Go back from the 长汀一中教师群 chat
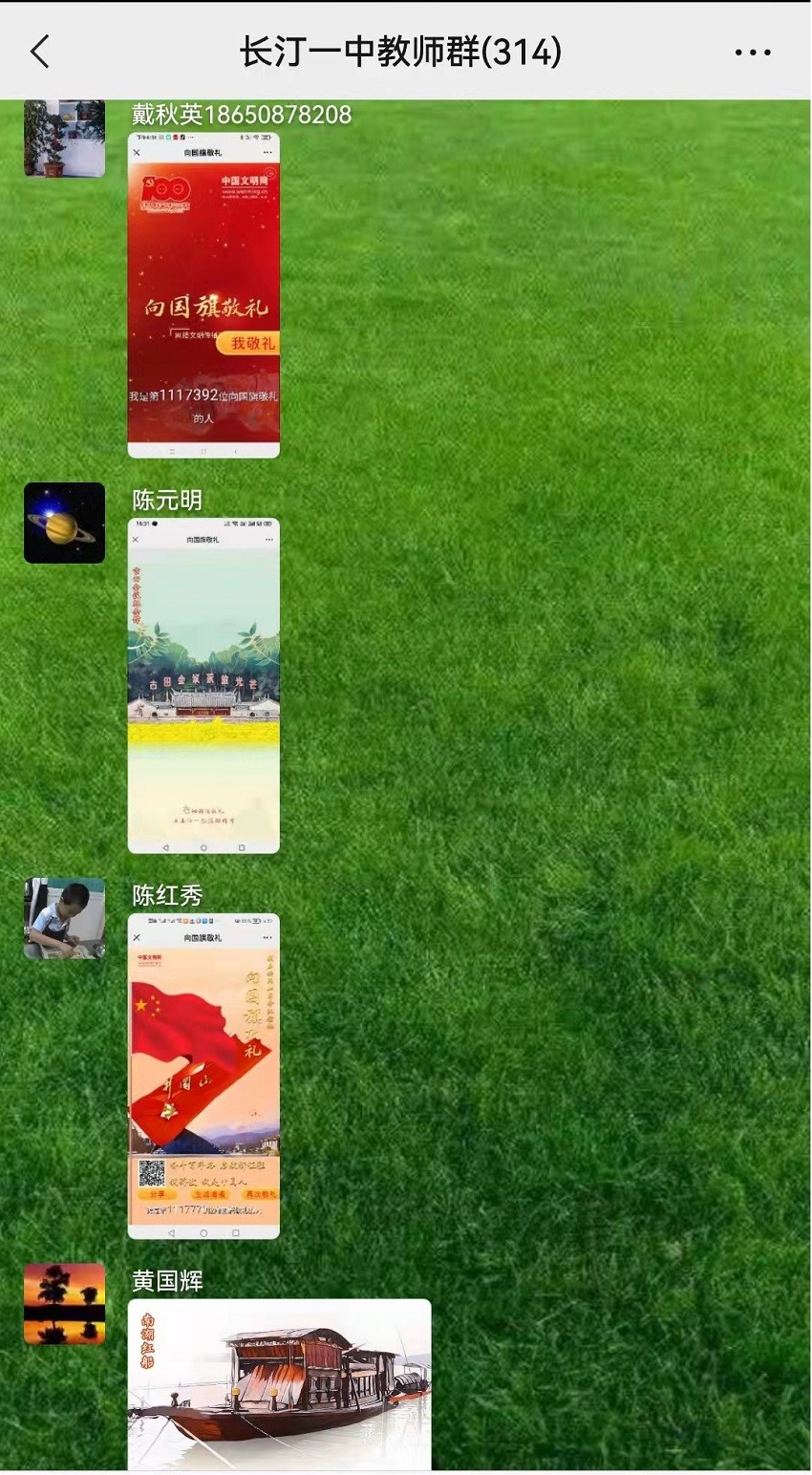Screen dimensions: 812x1475 pos(40,52)
